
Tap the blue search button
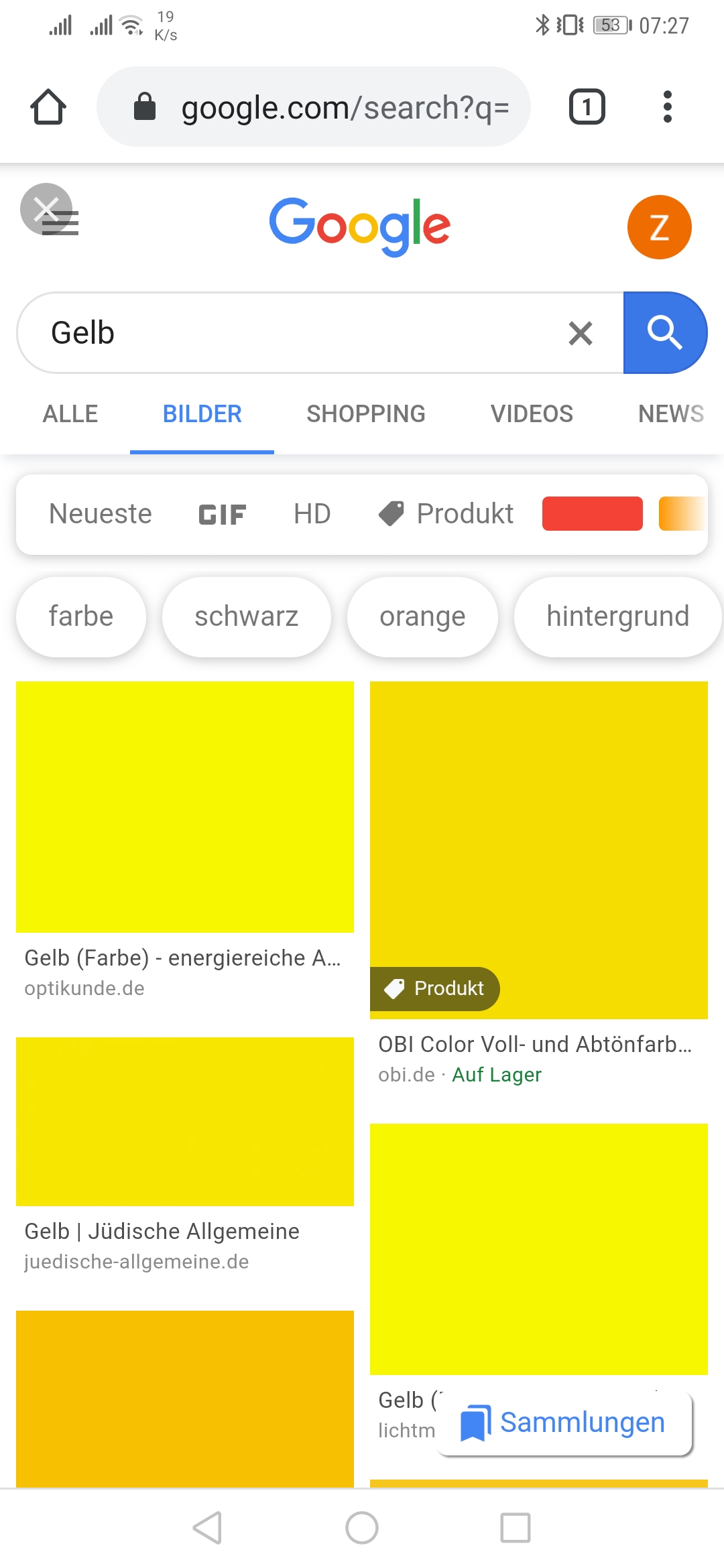click(664, 333)
